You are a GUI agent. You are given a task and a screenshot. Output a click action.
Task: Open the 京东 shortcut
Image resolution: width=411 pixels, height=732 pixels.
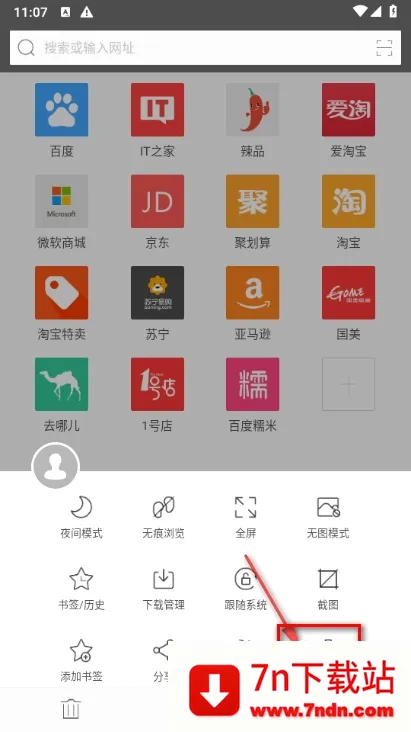[x=157, y=212]
